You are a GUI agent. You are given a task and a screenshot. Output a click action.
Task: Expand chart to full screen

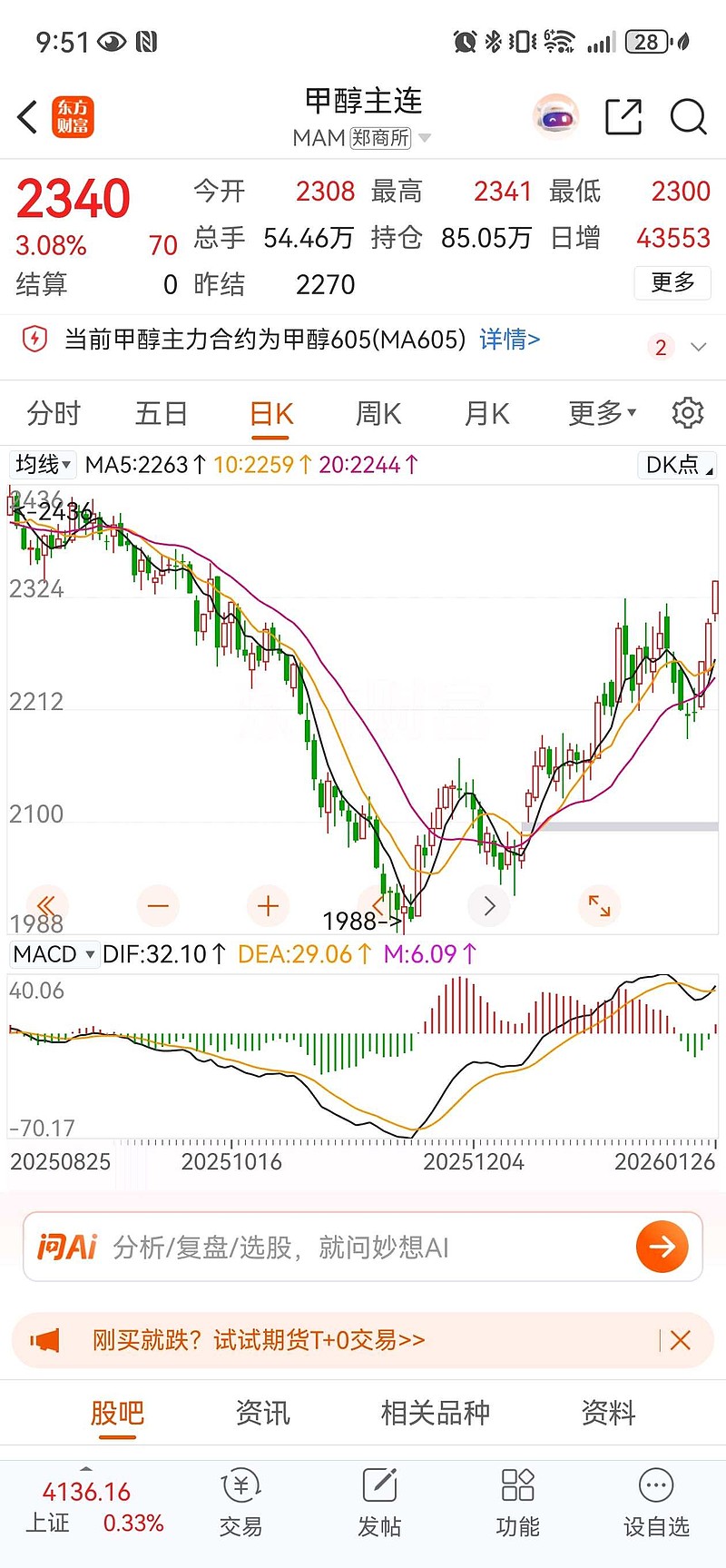(599, 905)
